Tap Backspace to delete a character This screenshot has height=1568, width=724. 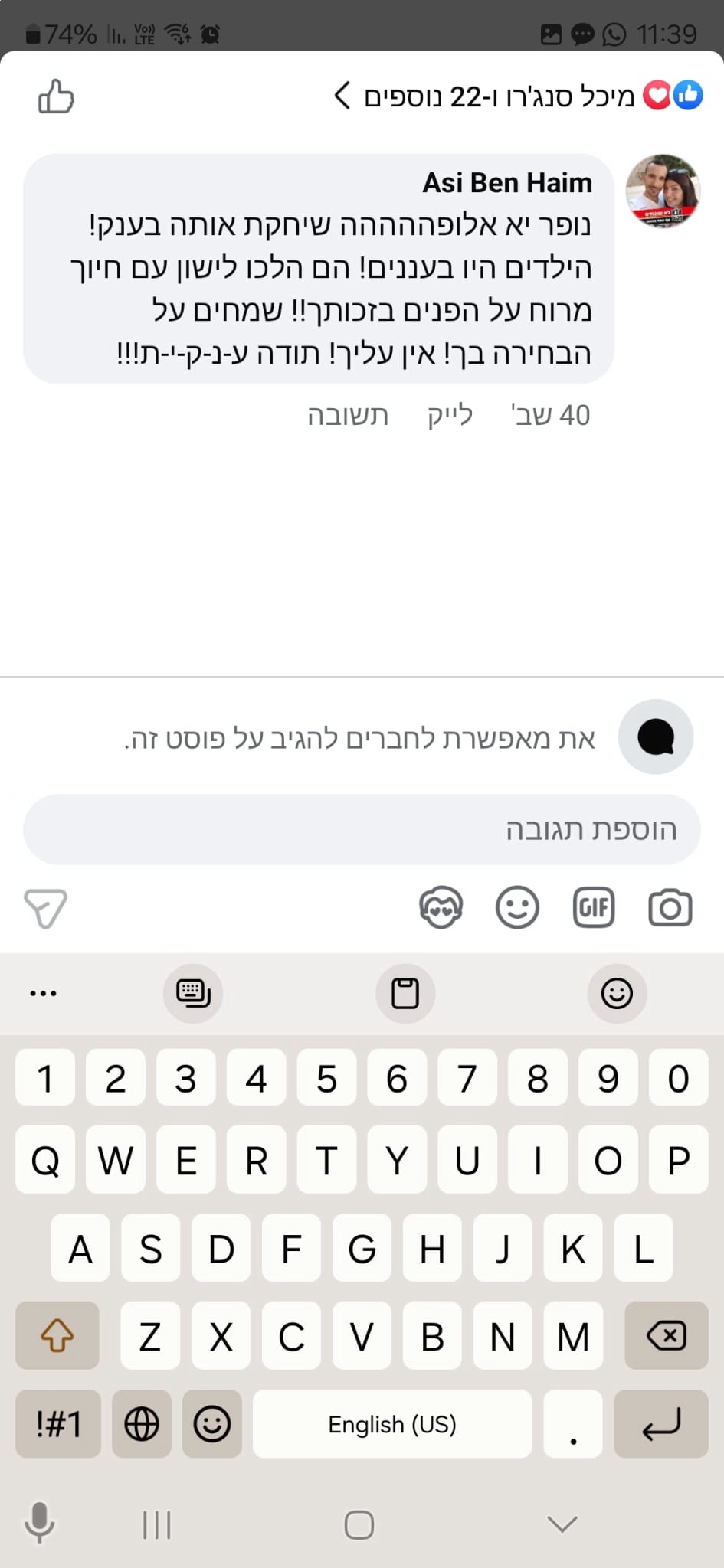pos(666,1336)
